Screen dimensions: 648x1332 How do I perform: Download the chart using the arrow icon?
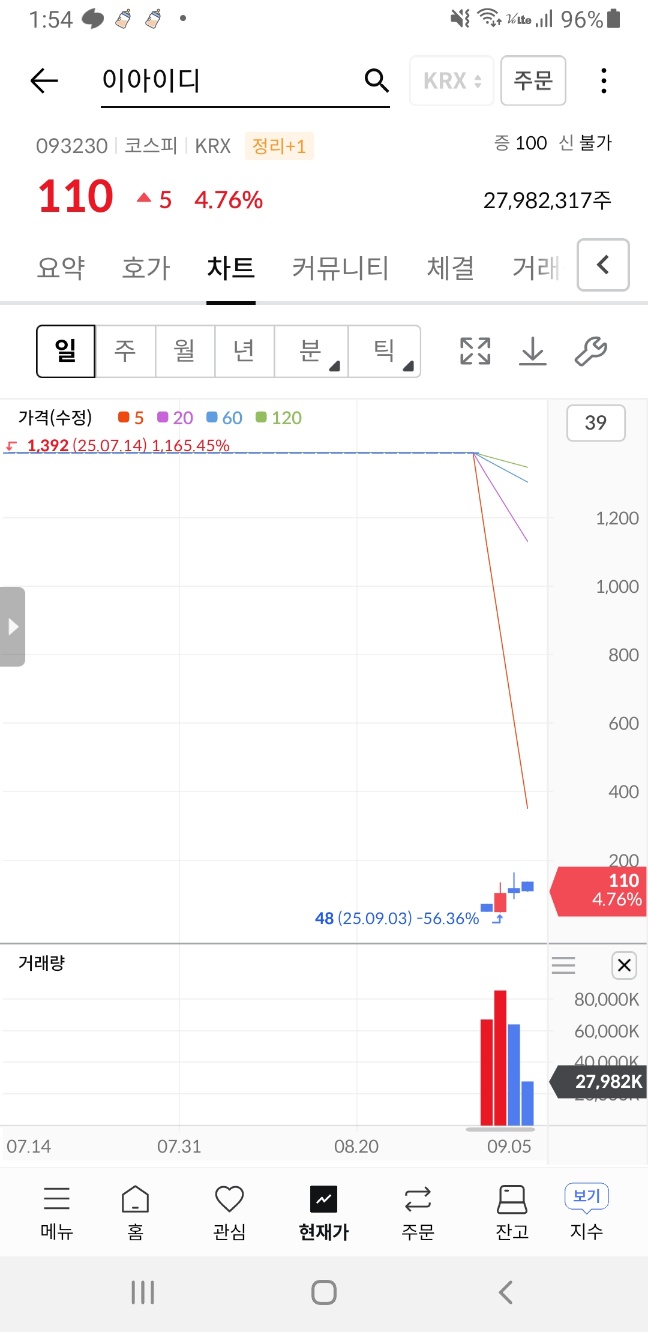533,351
